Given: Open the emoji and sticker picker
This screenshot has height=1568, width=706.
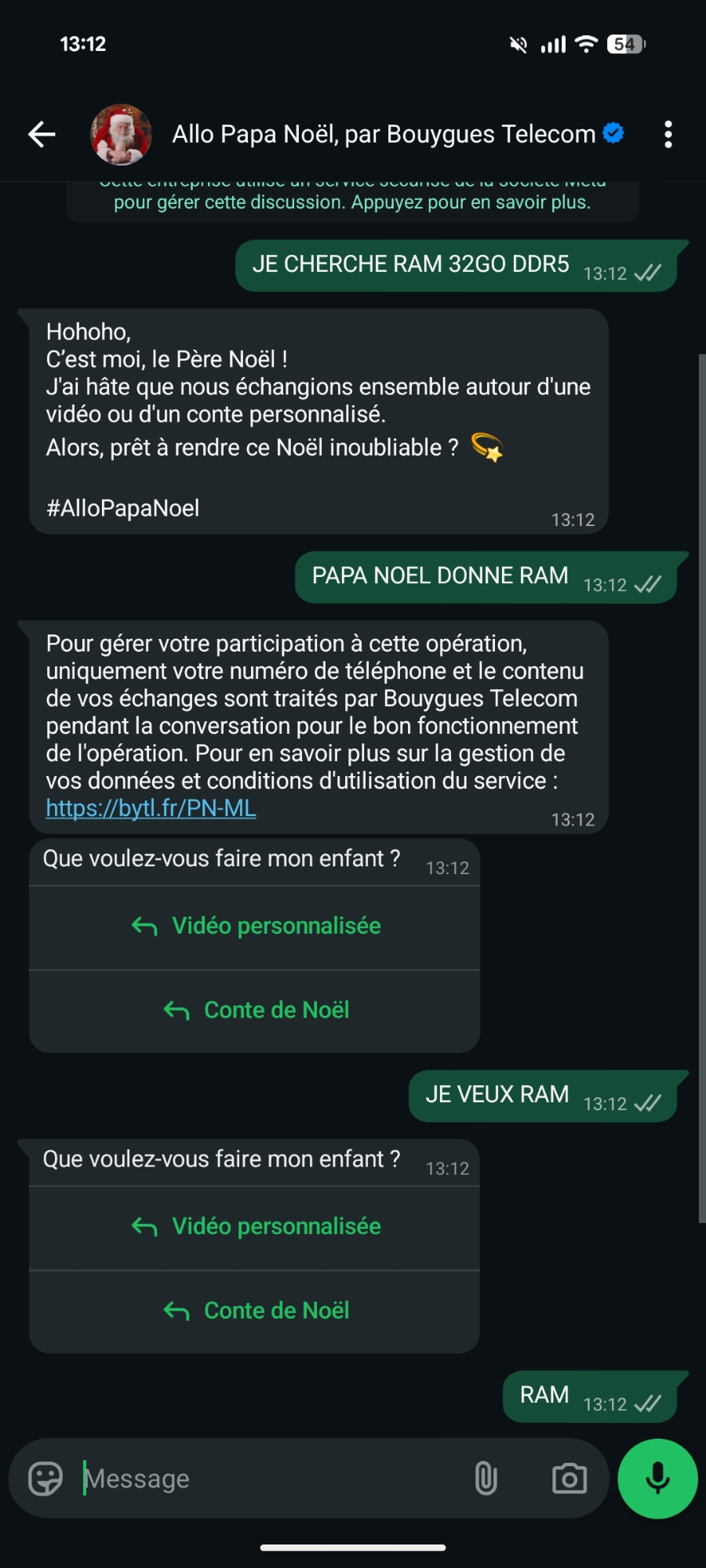Looking at the screenshot, I should (45, 1479).
